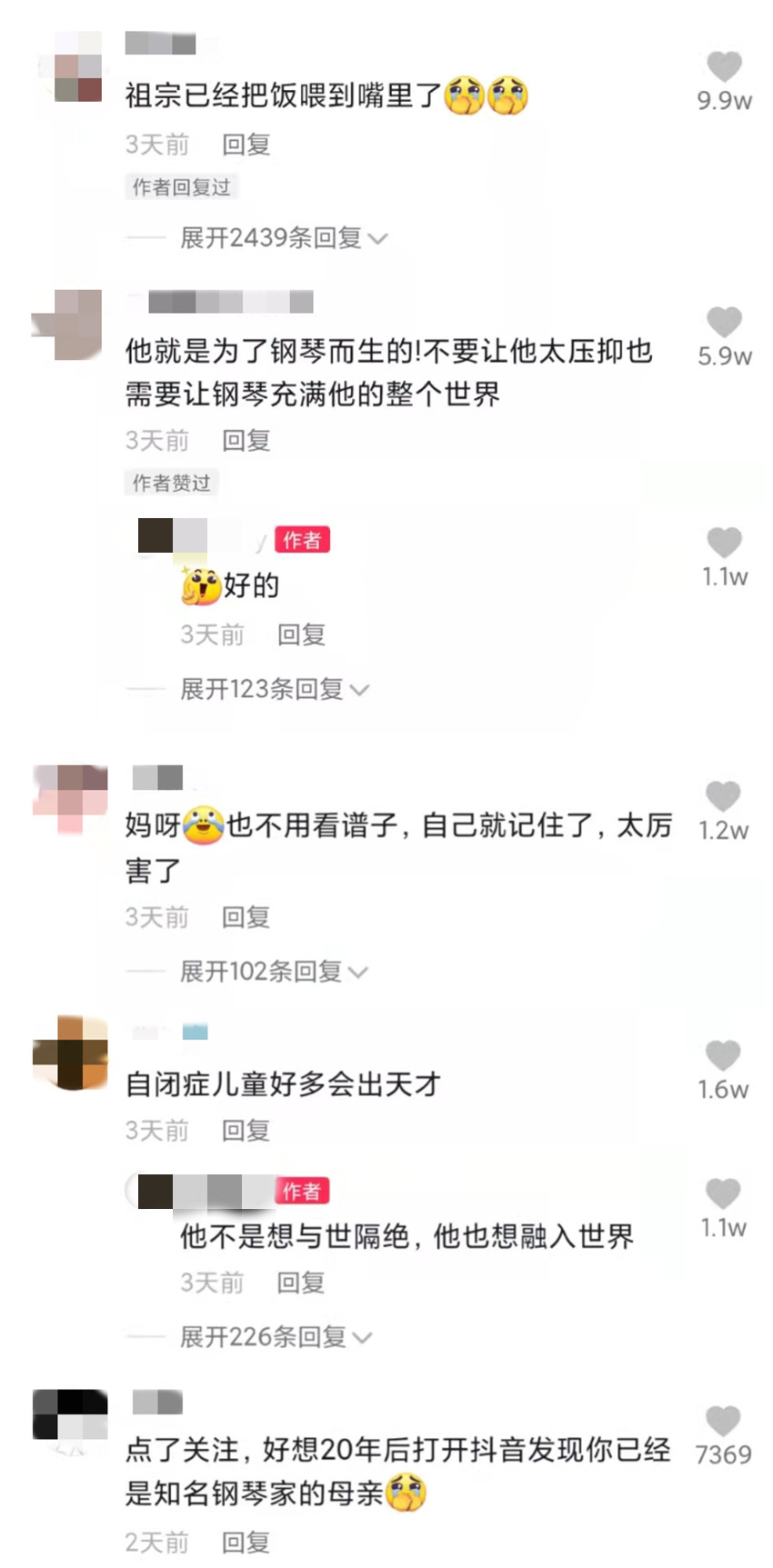Like the comment 点了关注，好想20年后

pyautogui.click(x=723, y=1422)
